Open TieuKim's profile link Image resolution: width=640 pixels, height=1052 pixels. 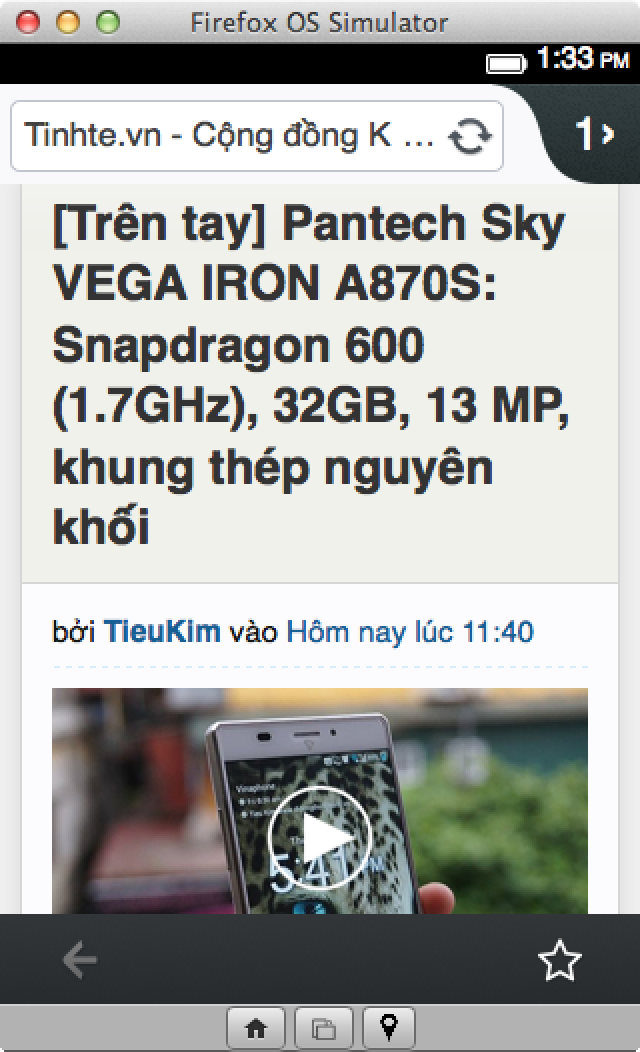click(x=162, y=632)
